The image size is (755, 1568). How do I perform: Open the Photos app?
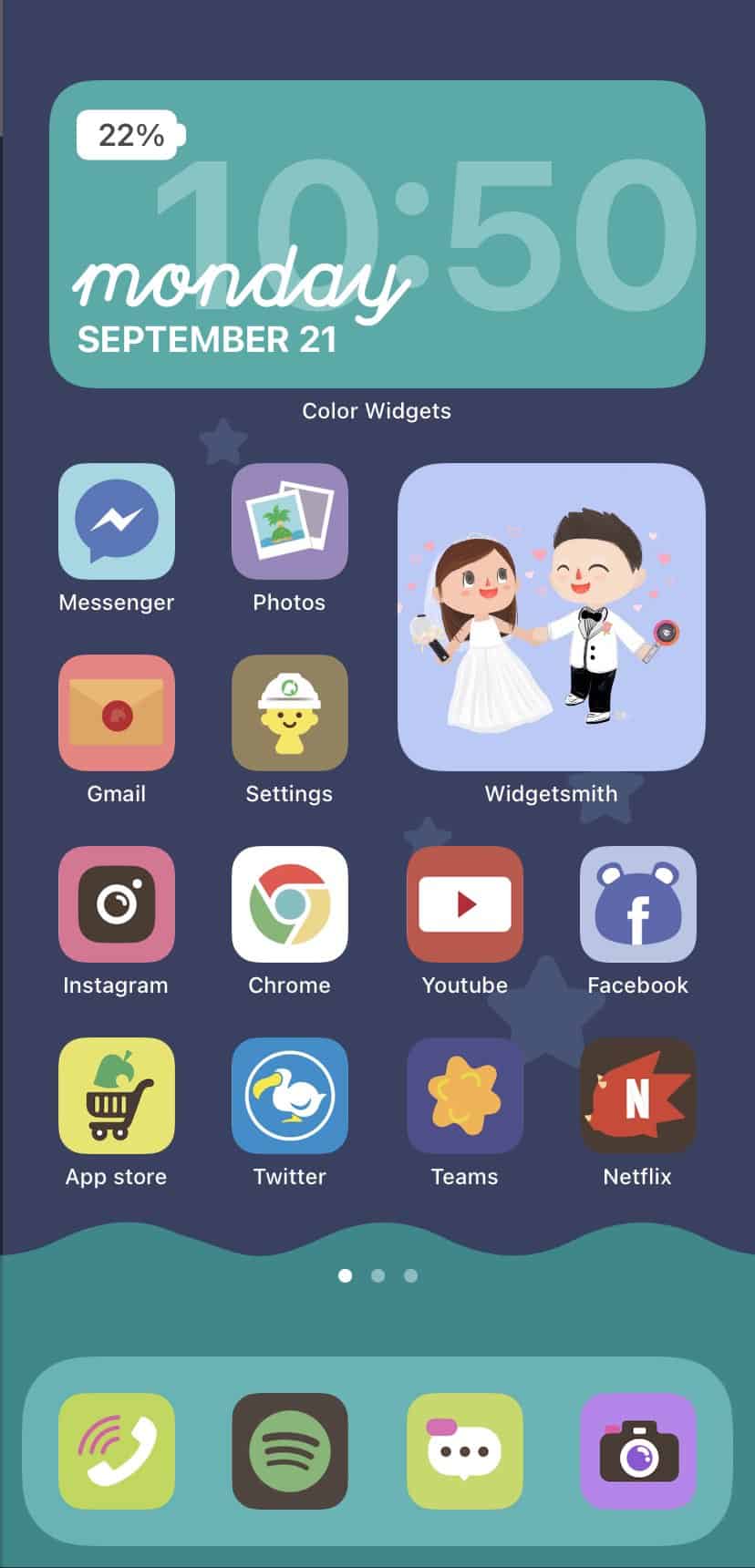click(290, 521)
